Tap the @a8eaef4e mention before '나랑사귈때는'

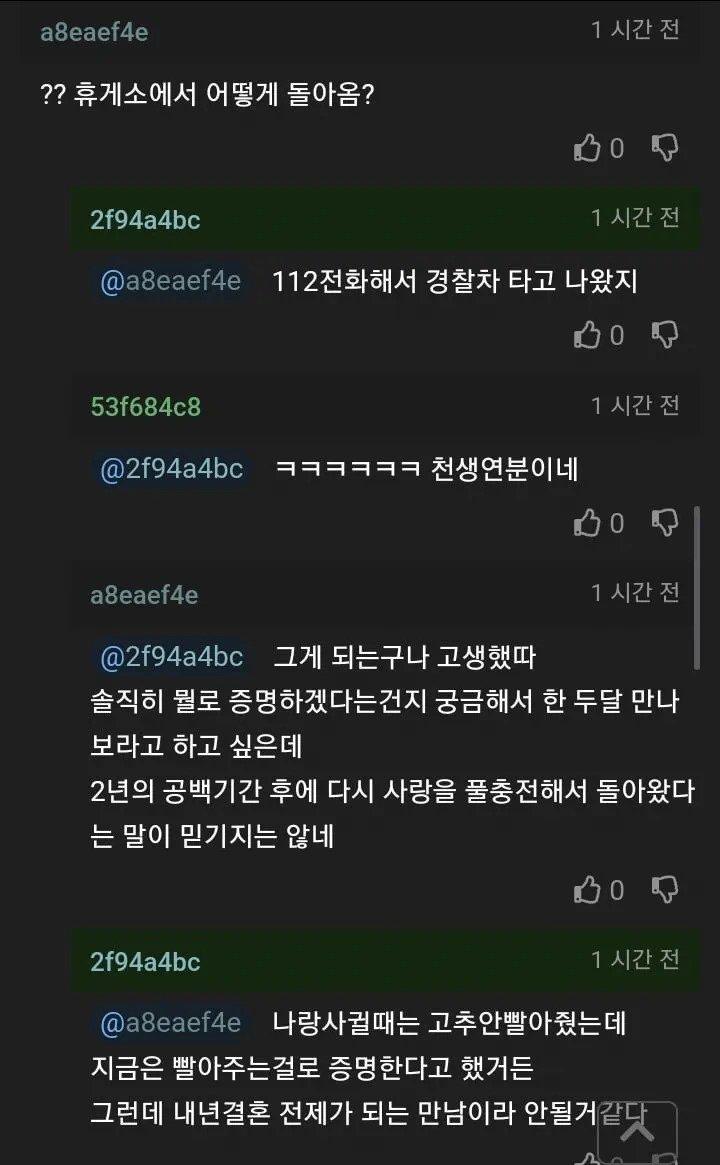[x=171, y=1023]
